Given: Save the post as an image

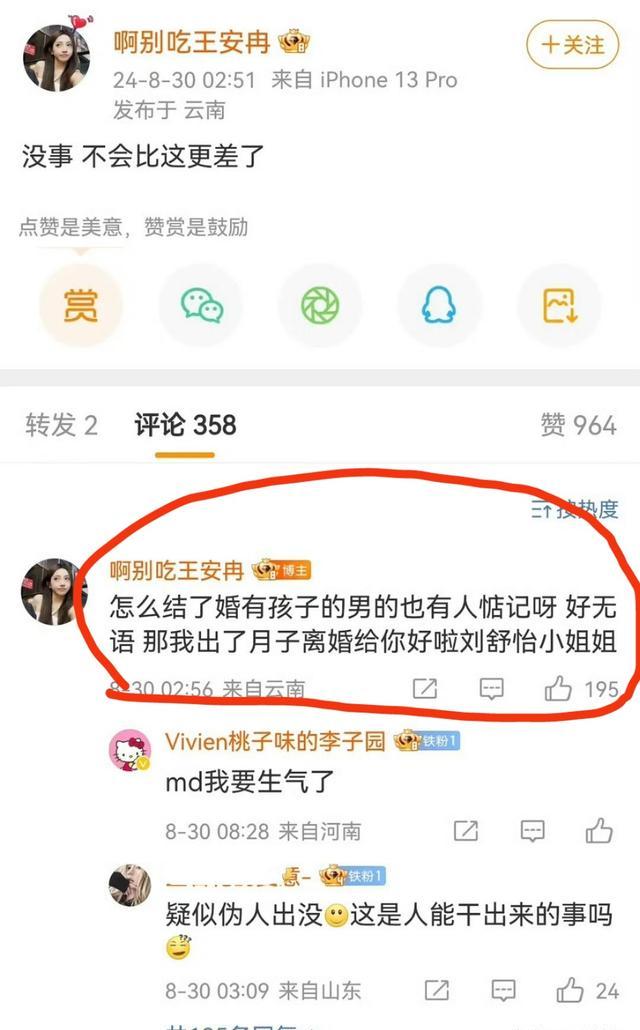Looking at the screenshot, I should pyautogui.click(x=559, y=307).
